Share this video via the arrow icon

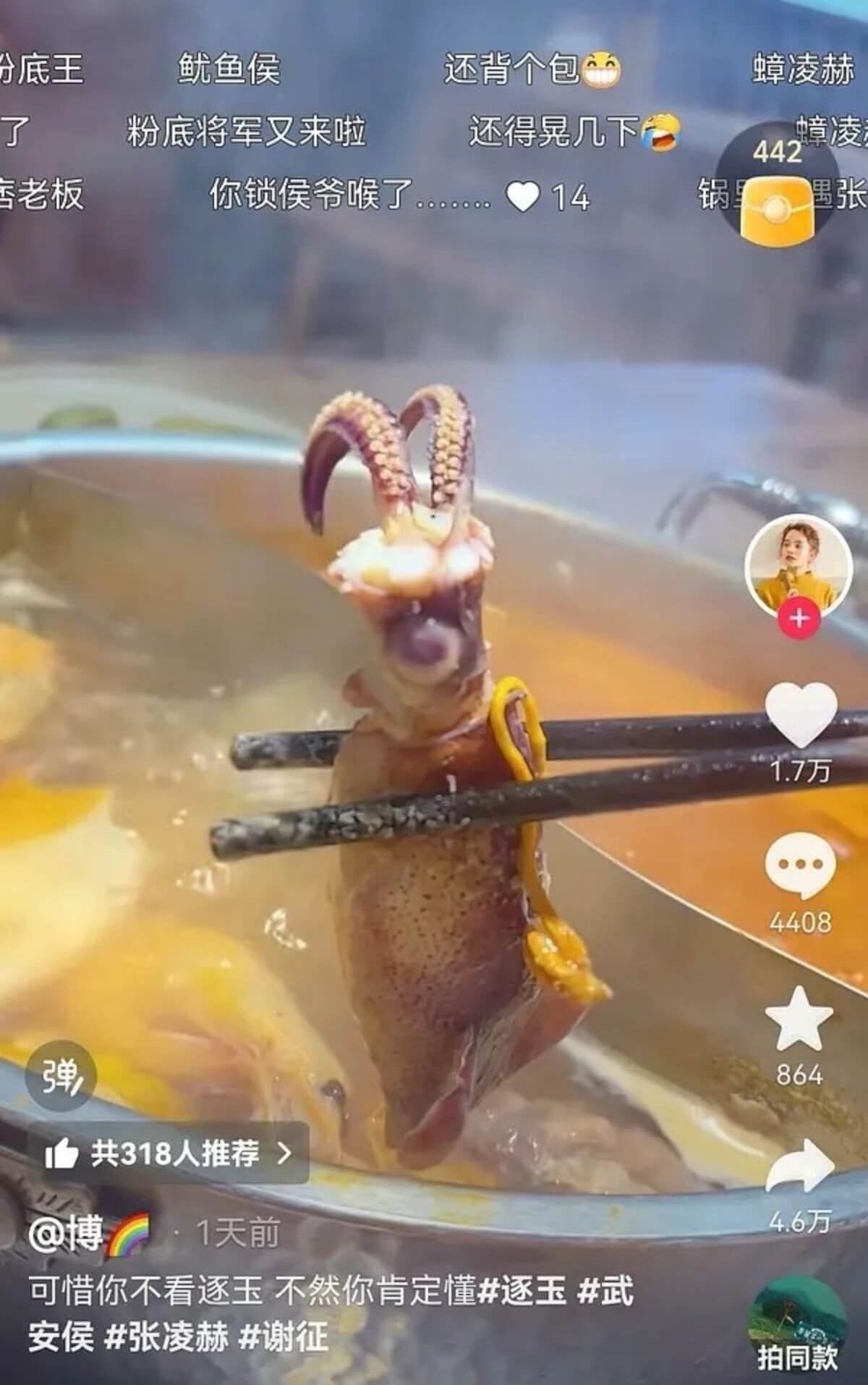pyautogui.click(x=800, y=1166)
